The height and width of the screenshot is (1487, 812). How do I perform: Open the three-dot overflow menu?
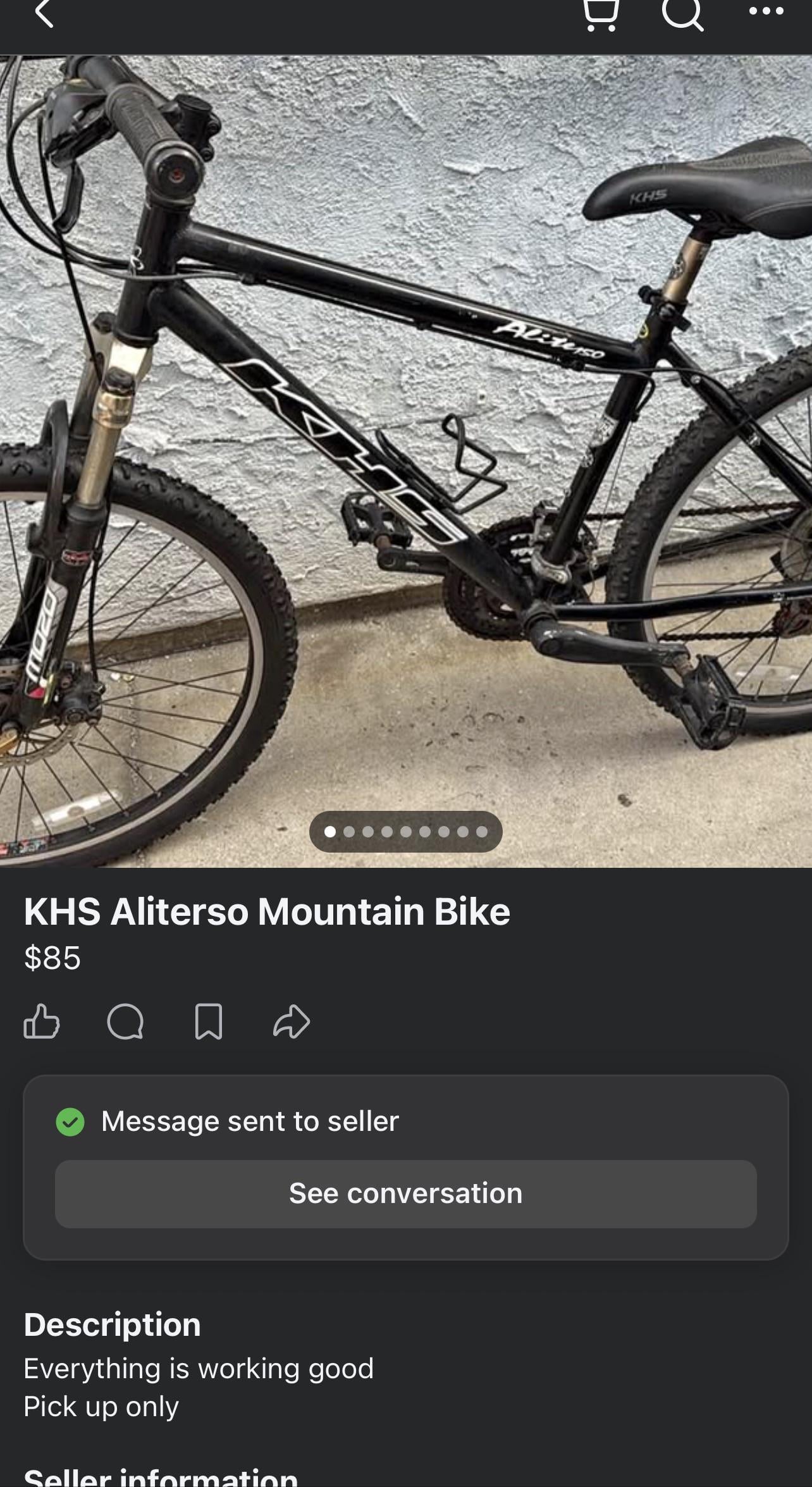pyautogui.click(x=766, y=11)
